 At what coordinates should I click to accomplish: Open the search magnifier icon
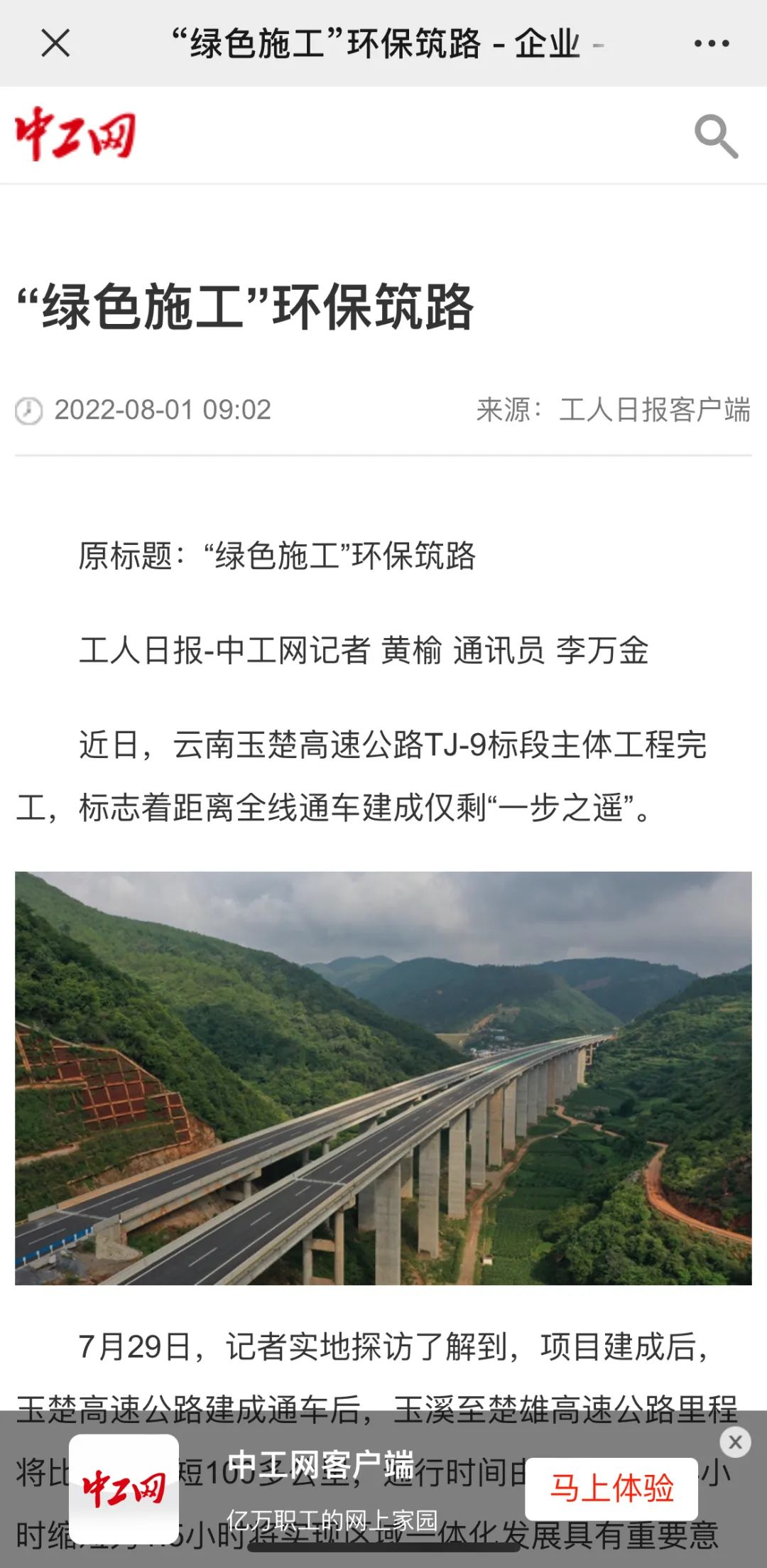716,135
